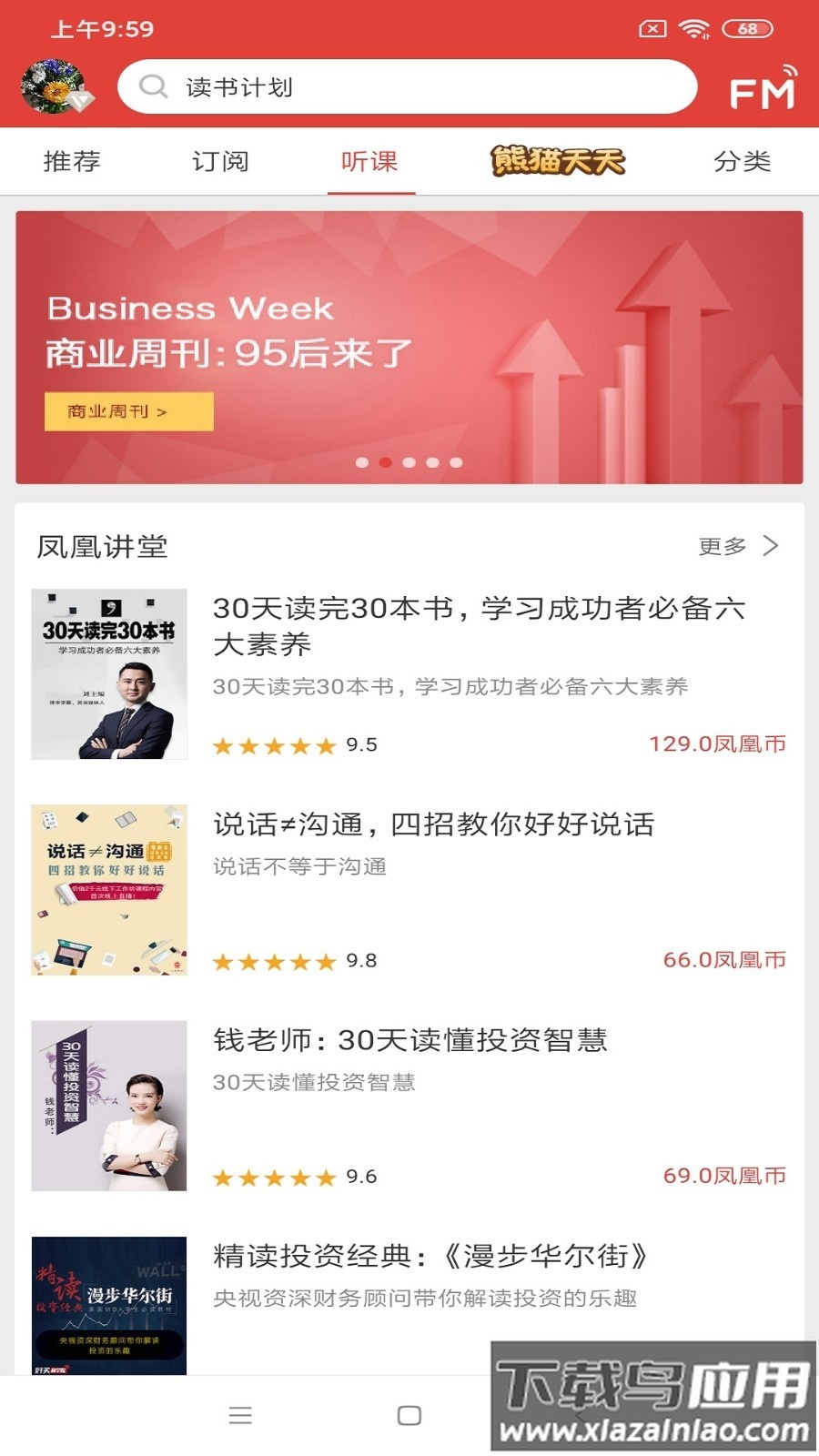Tap the battery indicator showing 68
This screenshot has height=1456, width=819.
(x=746, y=29)
